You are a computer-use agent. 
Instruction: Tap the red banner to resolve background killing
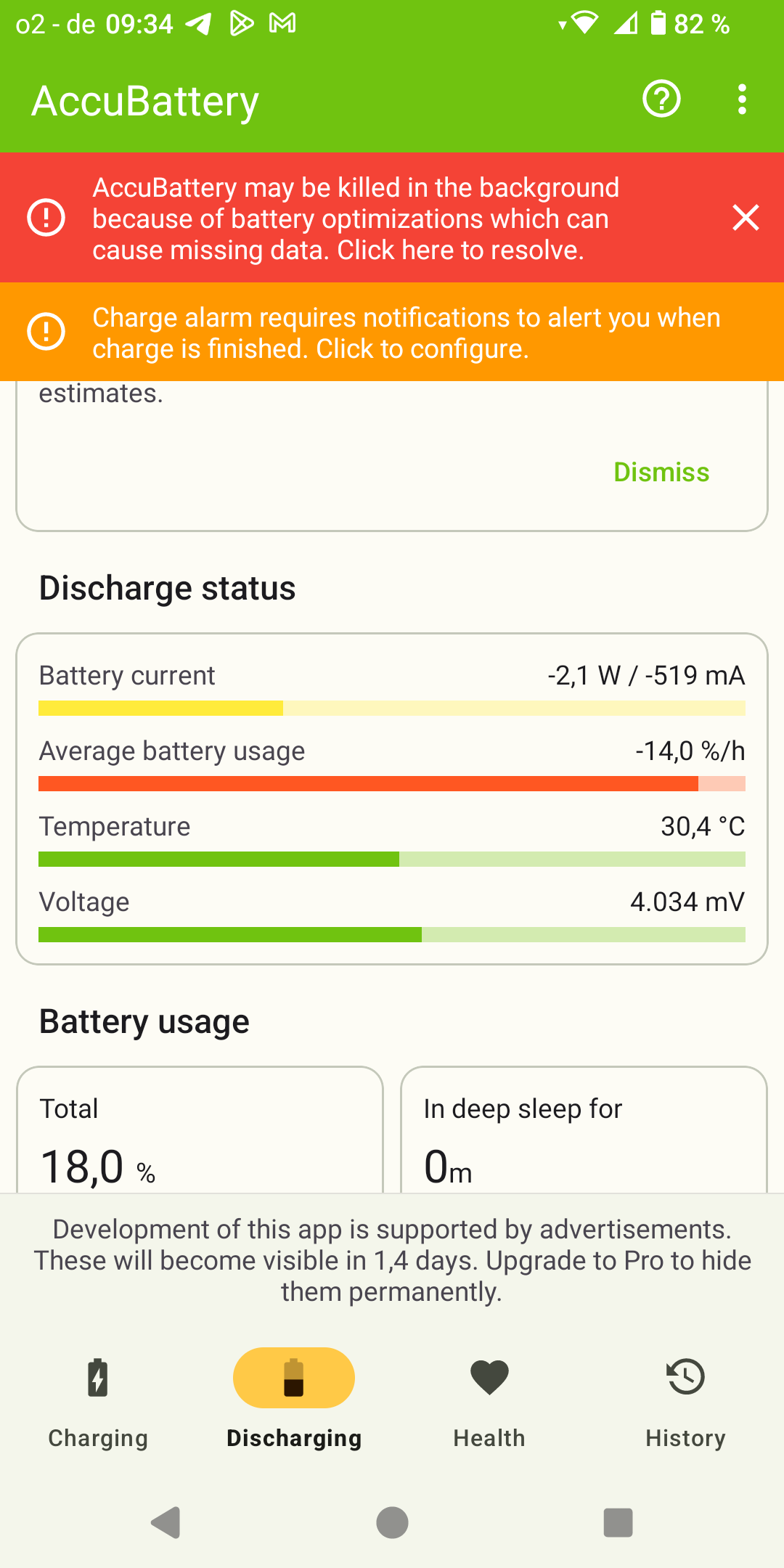point(356,219)
